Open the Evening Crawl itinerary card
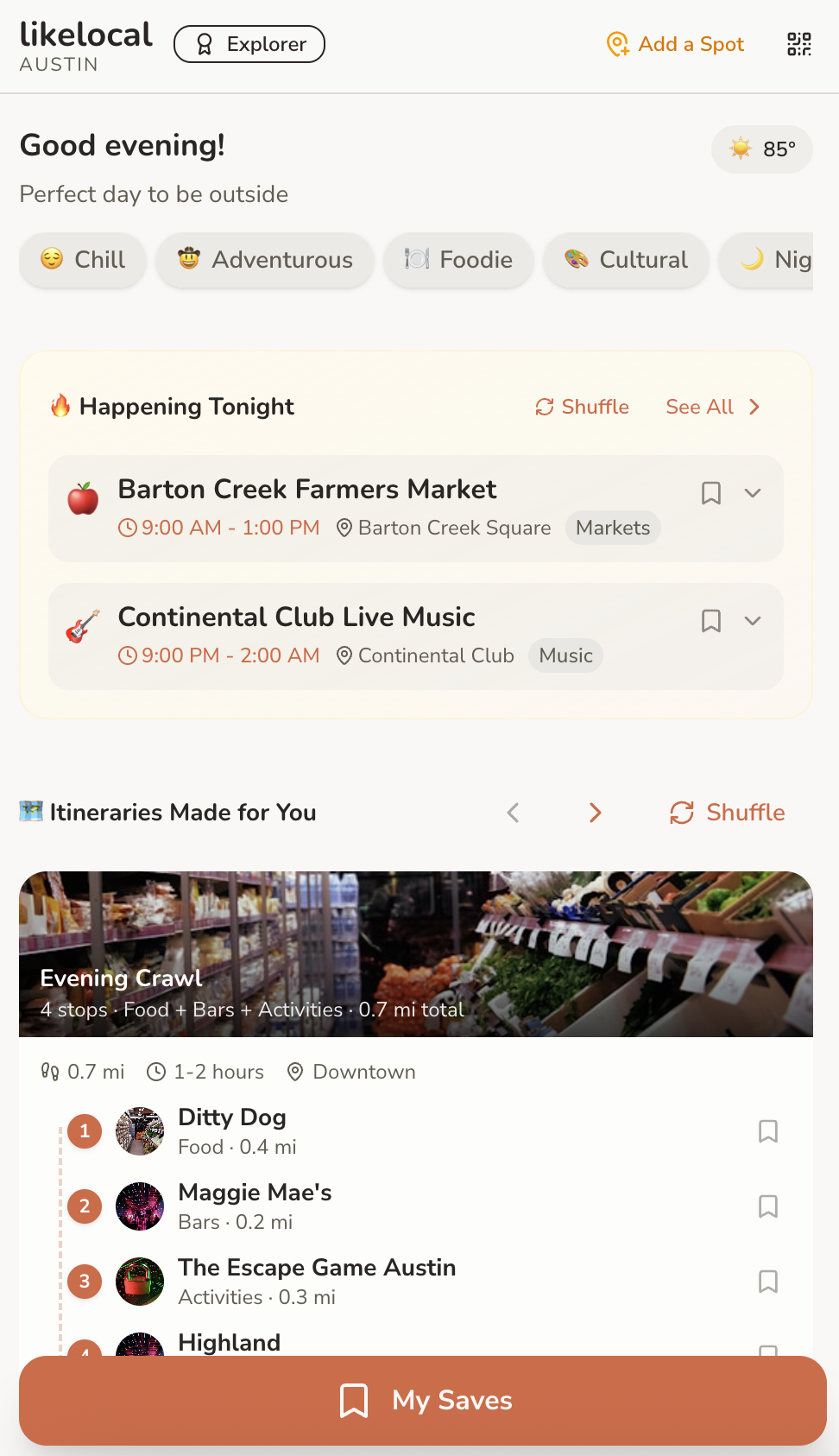This screenshot has height=1456, width=839. pyautogui.click(x=416, y=954)
